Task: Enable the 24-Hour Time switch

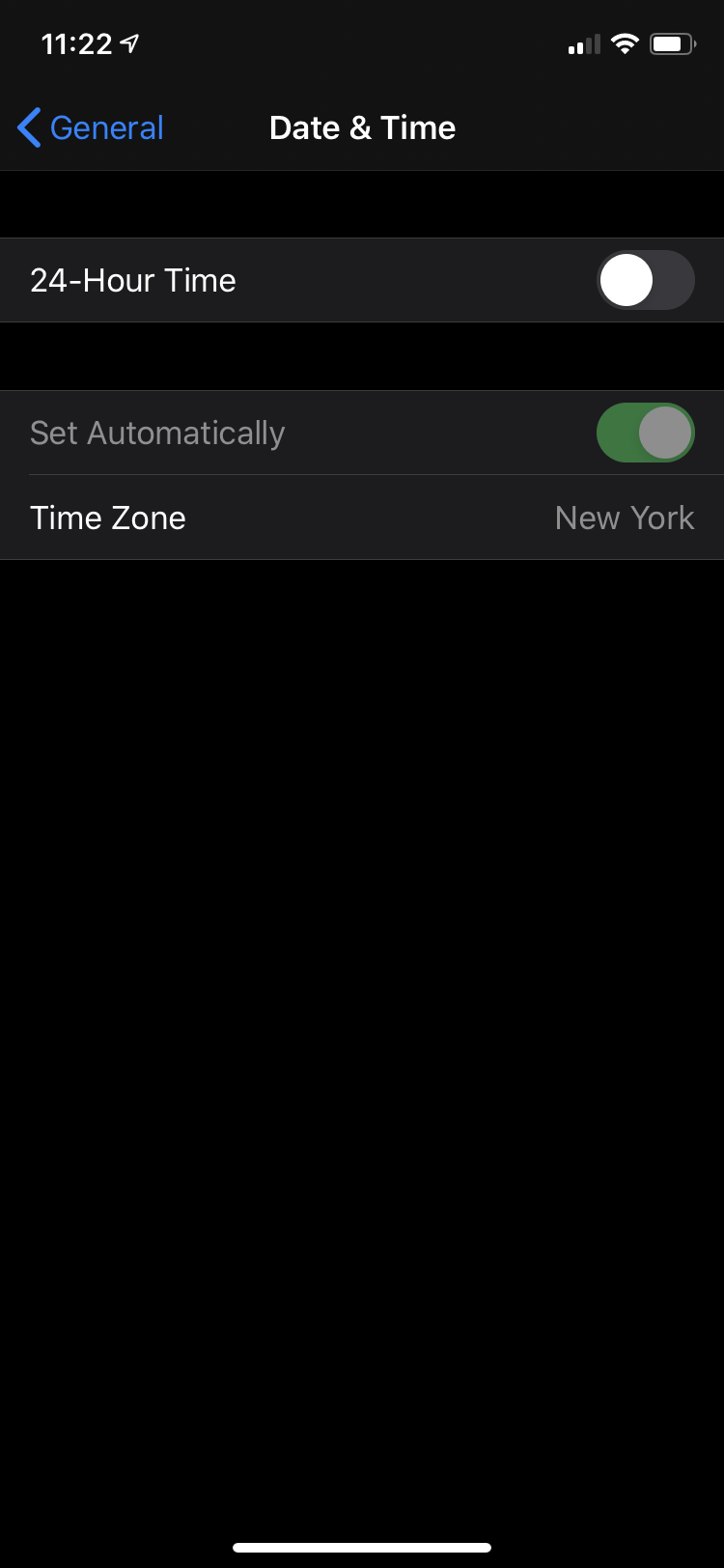Action: pos(645,280)
